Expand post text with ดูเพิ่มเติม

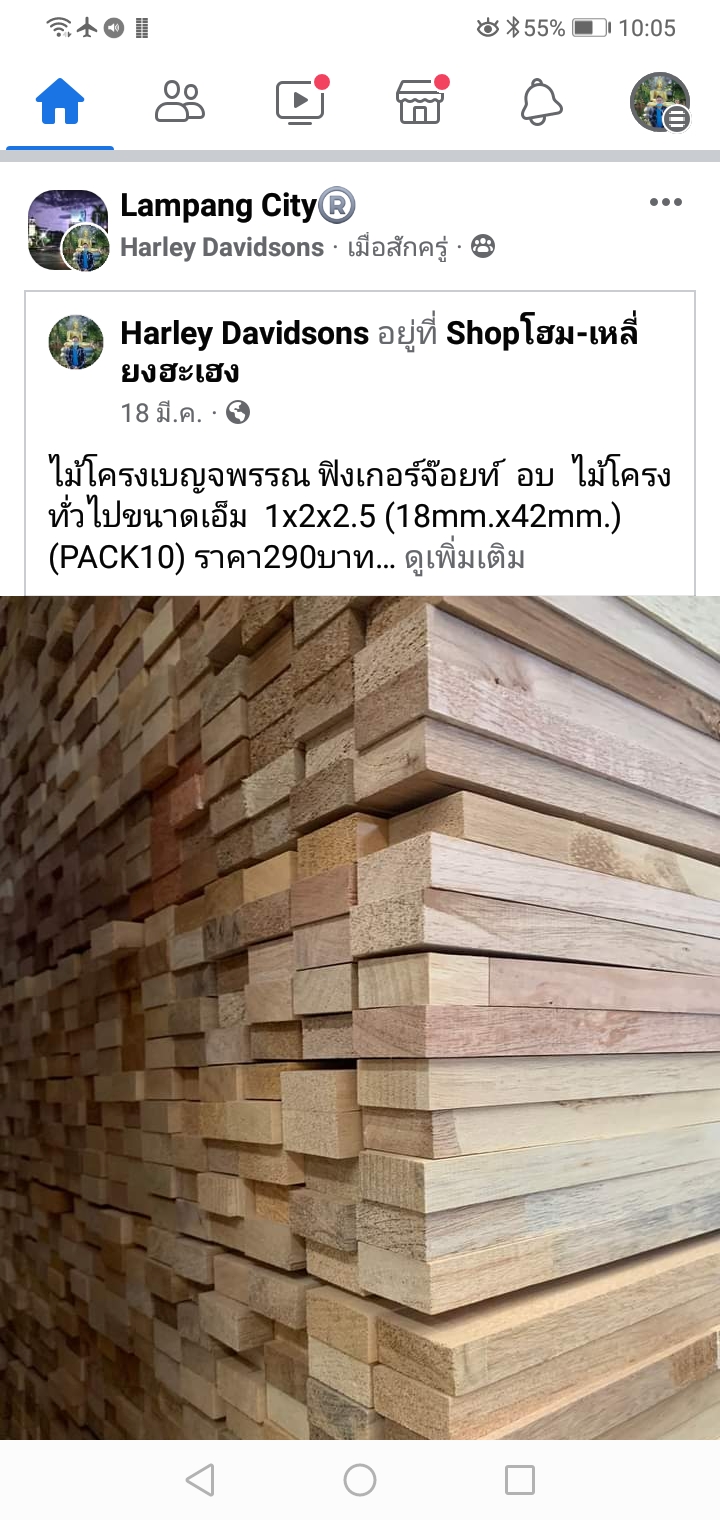pyautogui.click(x=464, y=558)
